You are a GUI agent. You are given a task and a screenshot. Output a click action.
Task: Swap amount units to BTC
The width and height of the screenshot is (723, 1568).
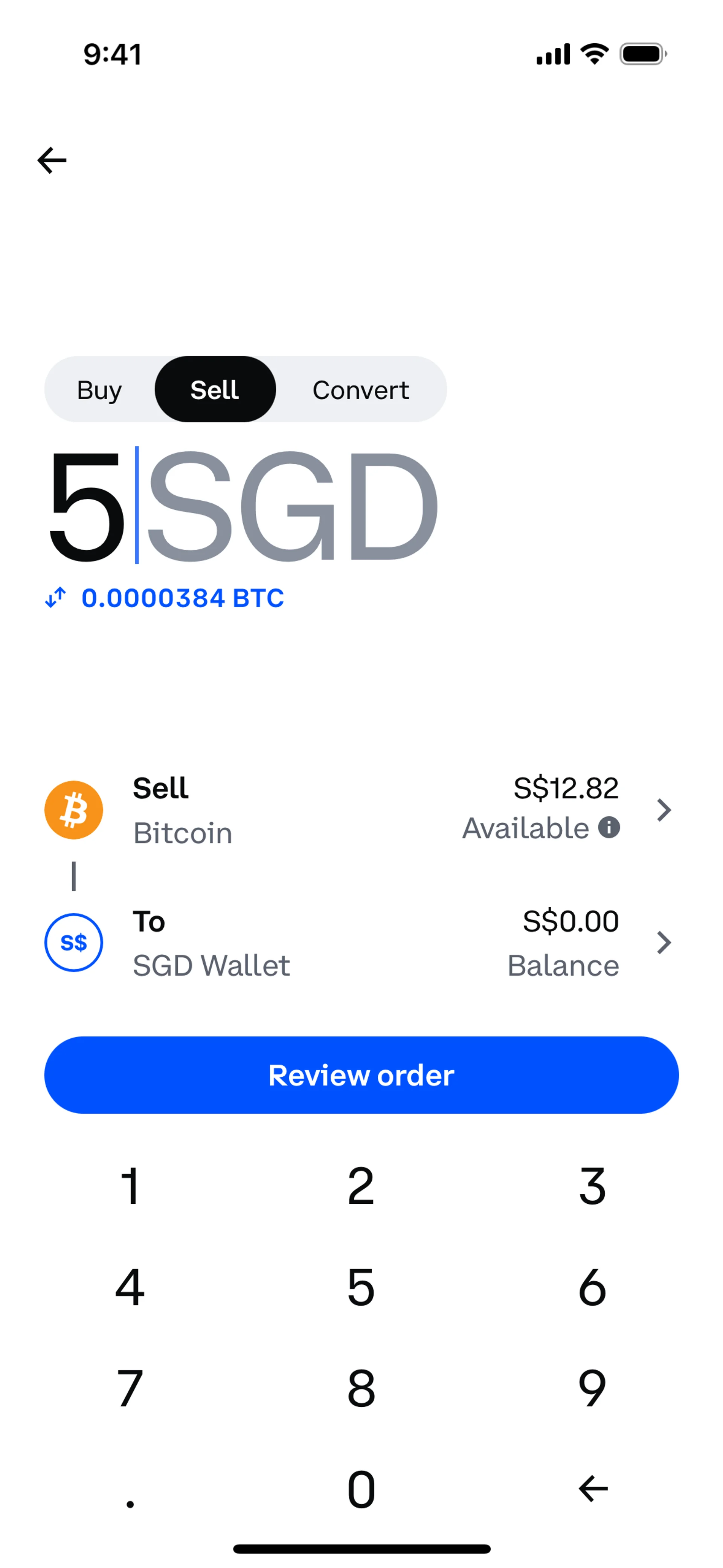[55, 598]
